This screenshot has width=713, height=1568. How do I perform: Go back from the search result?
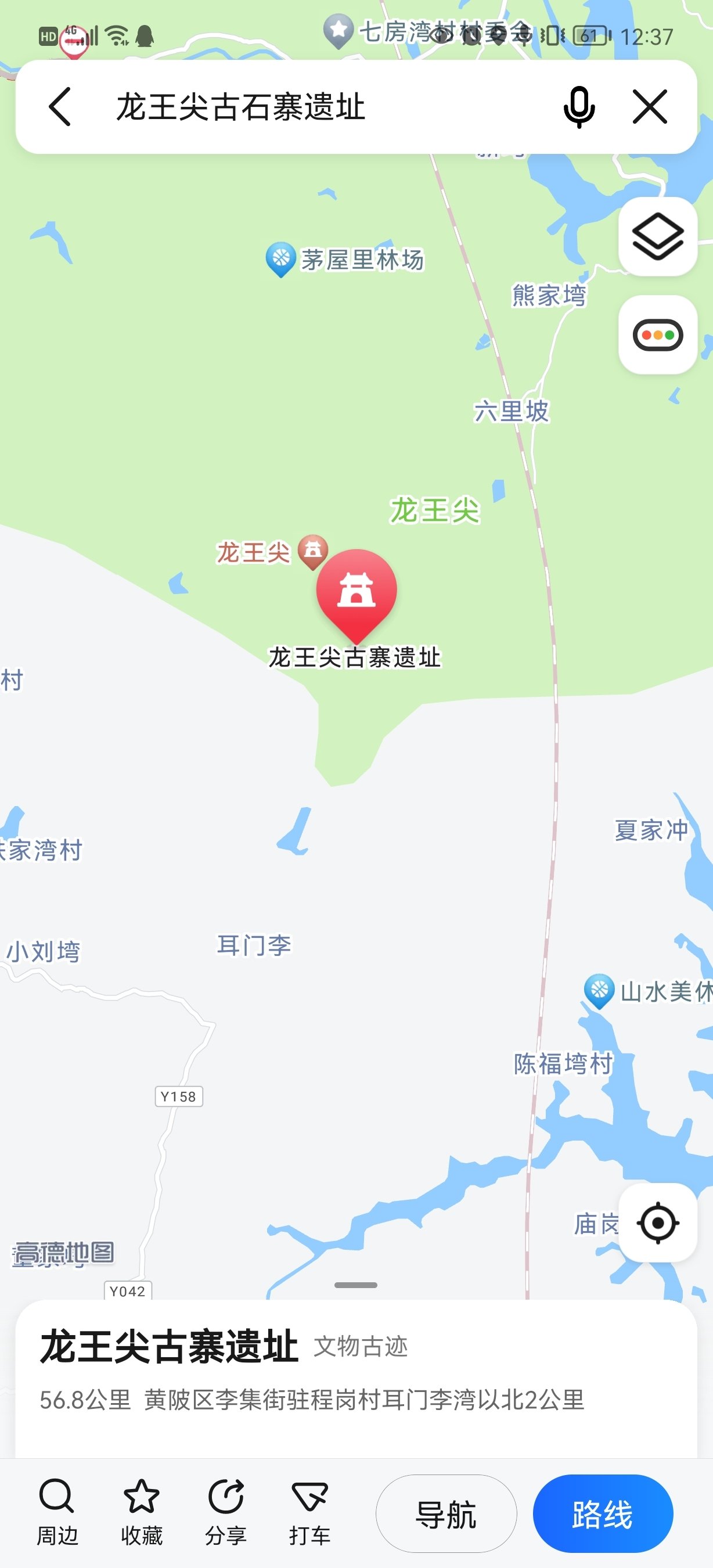tap(60, 106)
